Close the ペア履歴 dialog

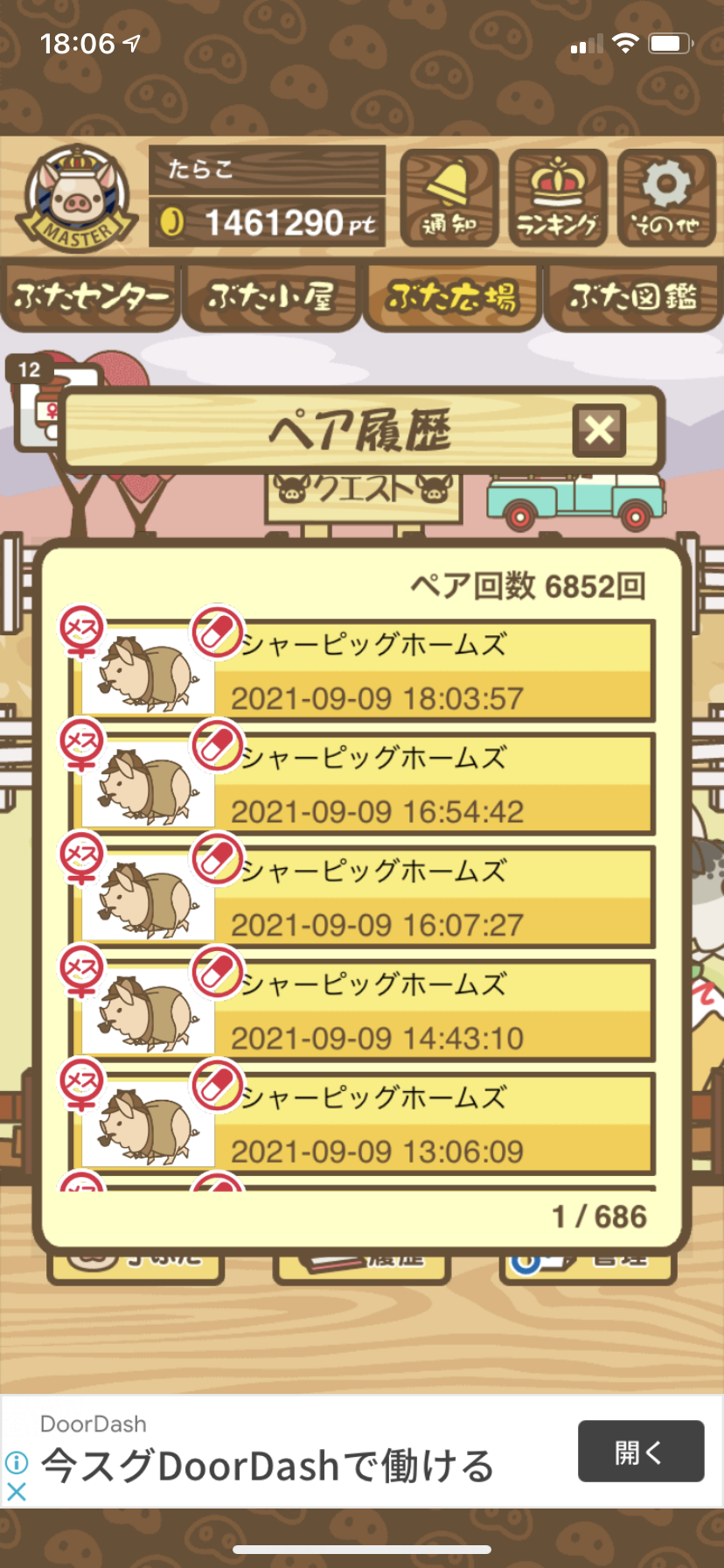599,430
